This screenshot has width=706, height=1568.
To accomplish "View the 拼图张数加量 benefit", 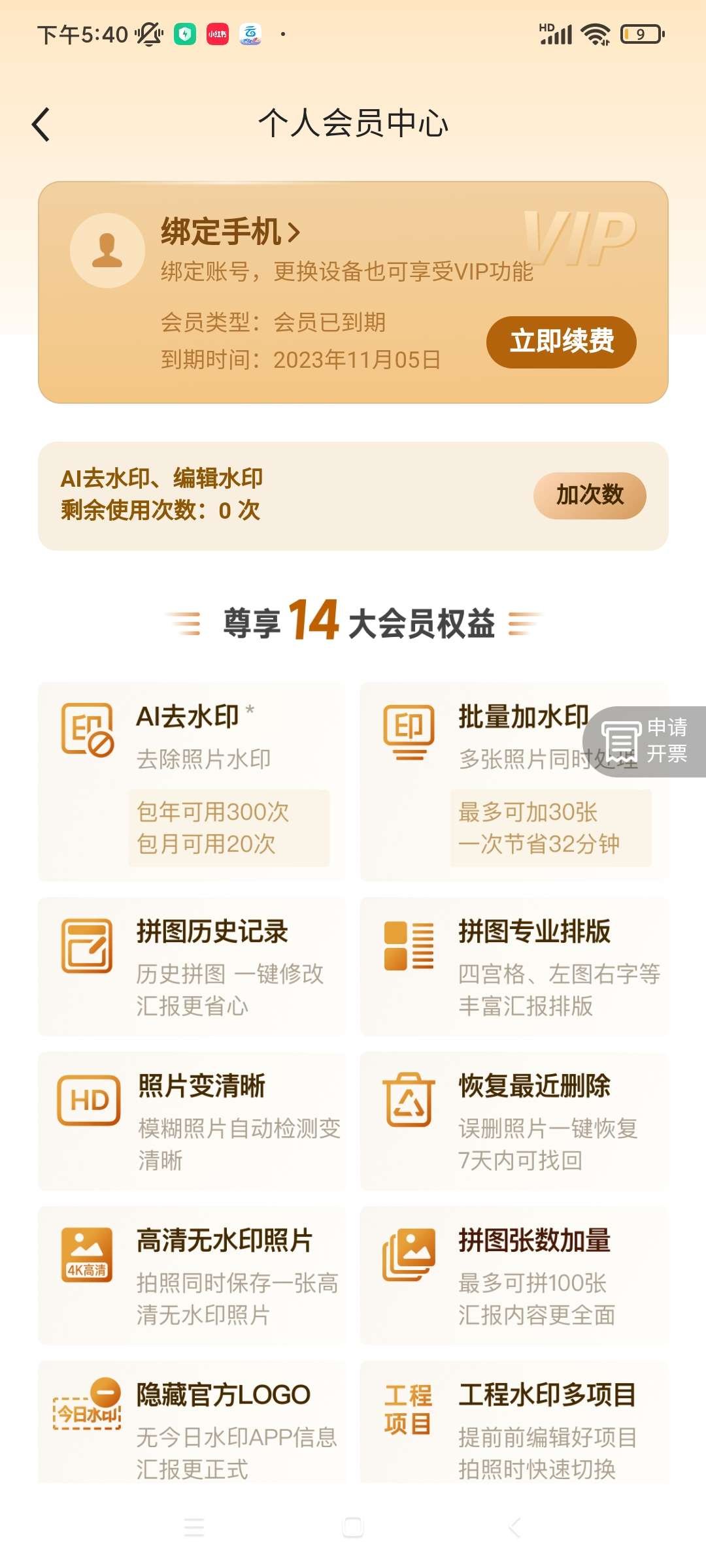I will tap(514, 1275).
